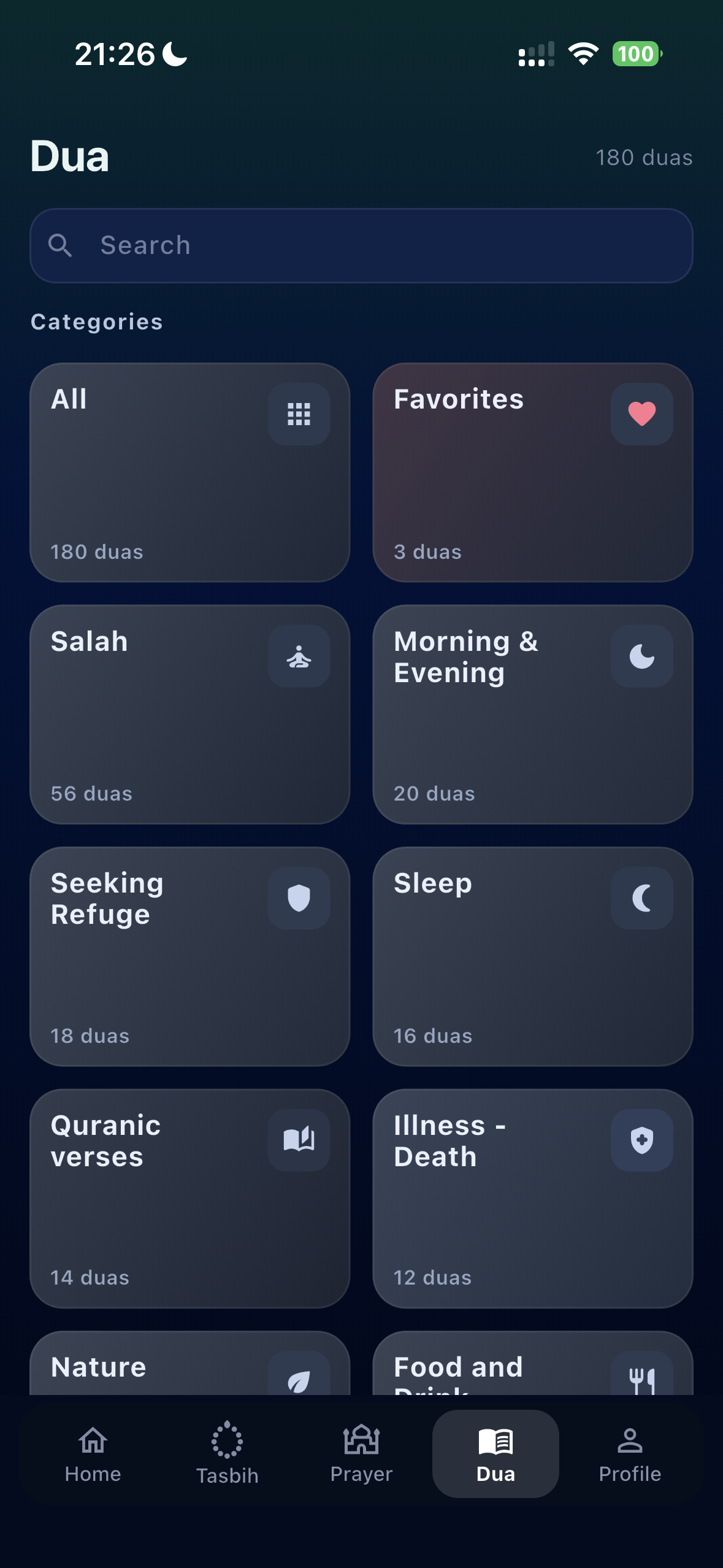Viewport: 723px width, 1568px height.
Task: Go to the Home tab
Action: (93, 1454)
